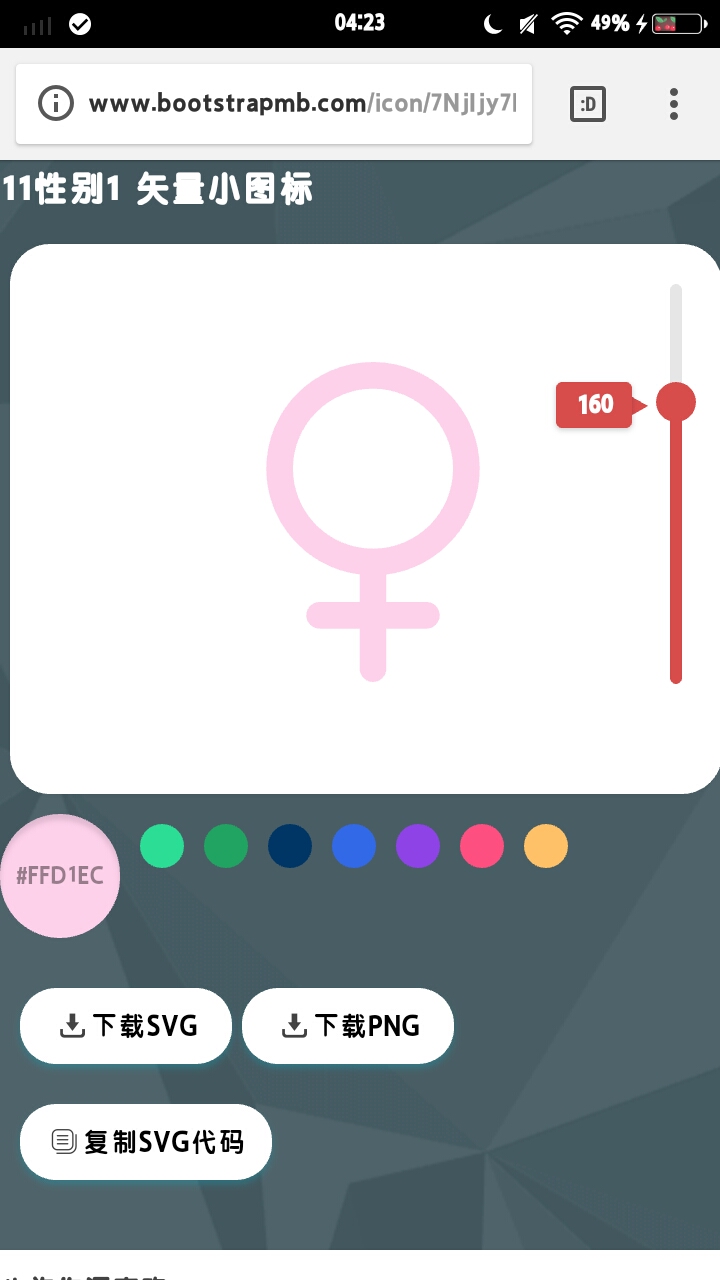Select the bright blue color swatch
This screenshot has height=1280, width=720.
(354, 846)
